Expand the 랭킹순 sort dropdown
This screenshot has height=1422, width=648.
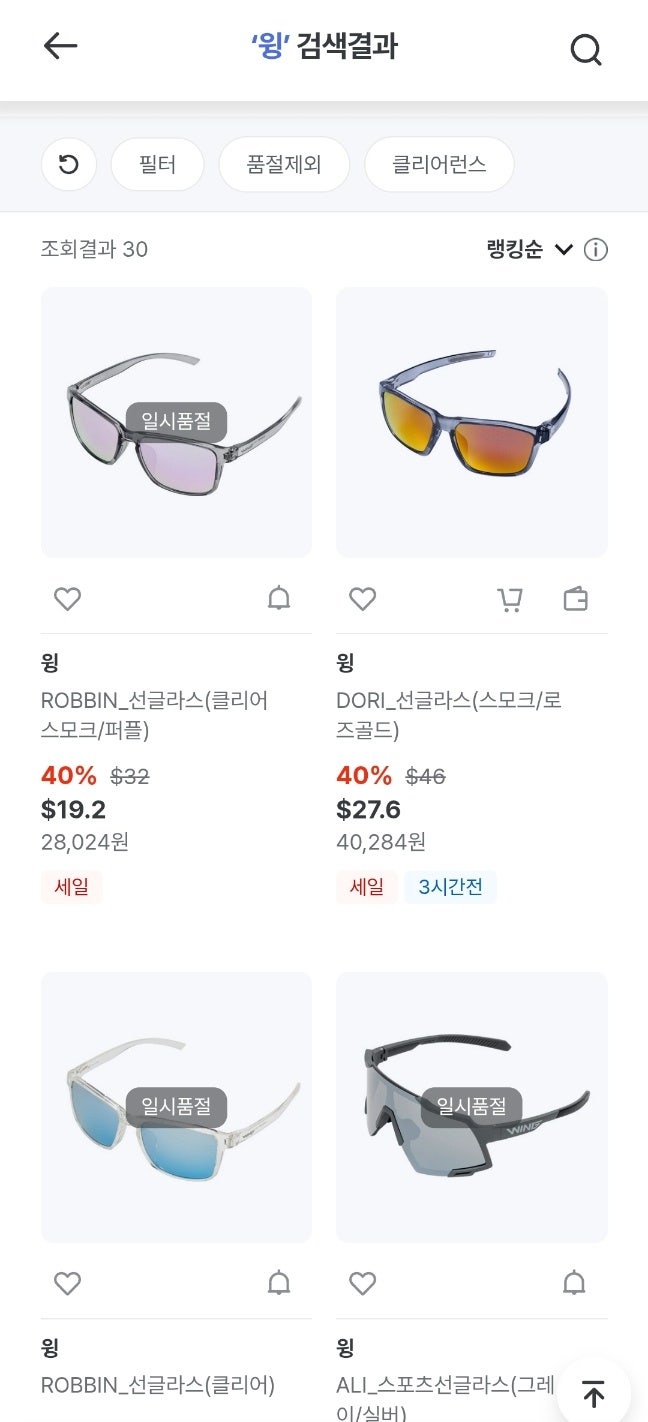coord(529,249)
